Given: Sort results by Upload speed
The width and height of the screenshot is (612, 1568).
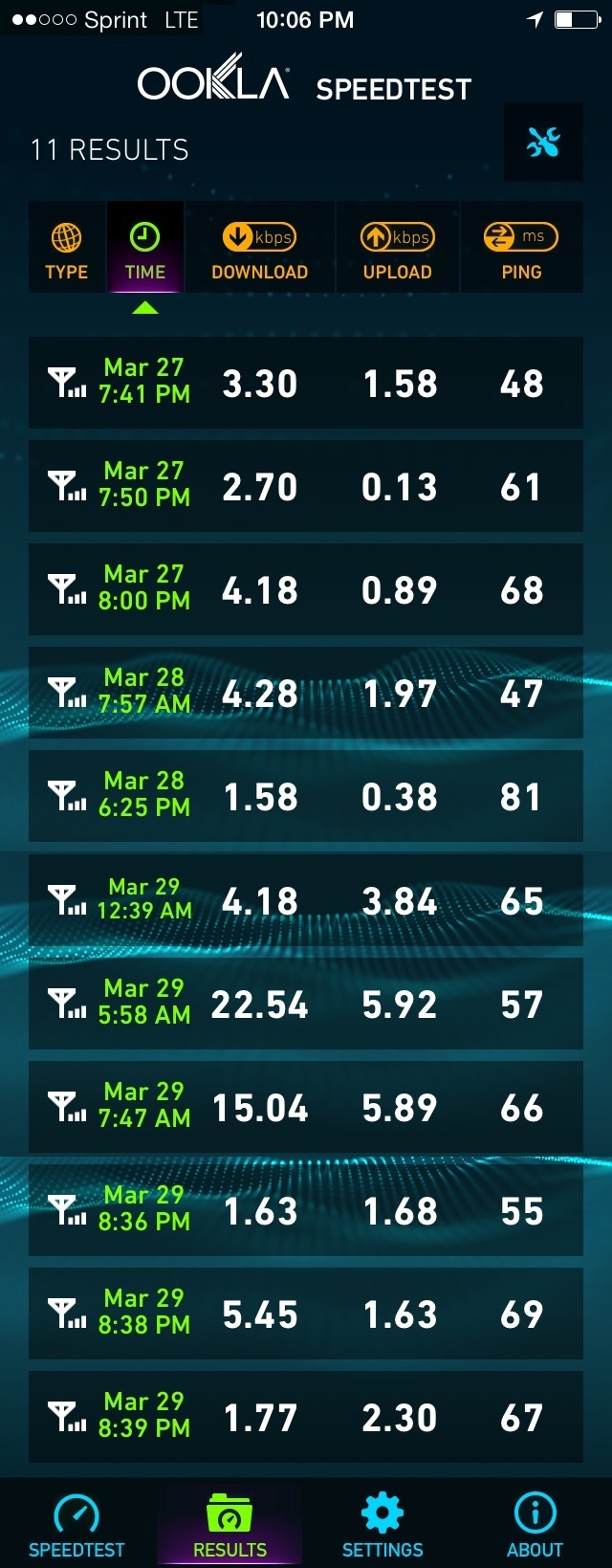Looking at the screenshot, I should 397,249.
